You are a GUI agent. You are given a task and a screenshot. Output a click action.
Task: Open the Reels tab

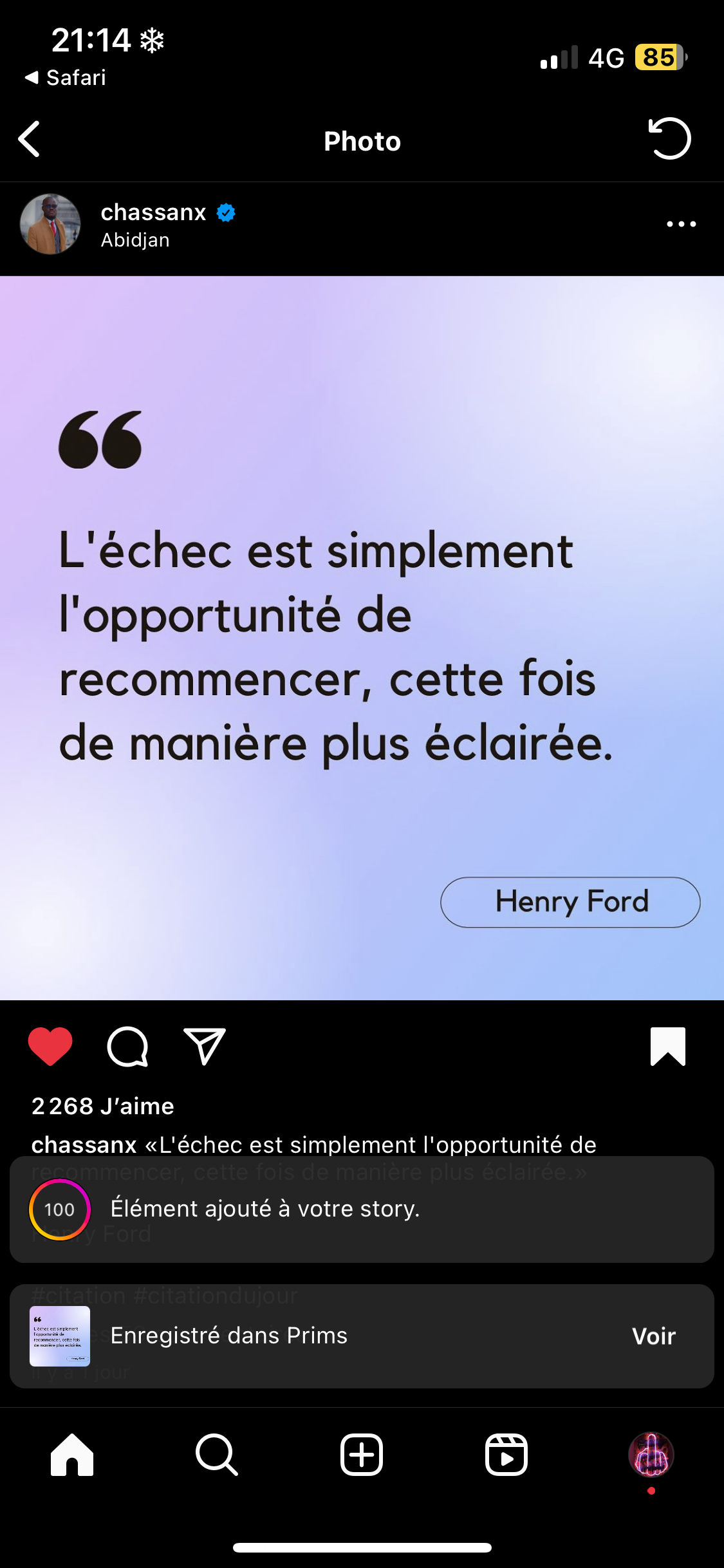pyautogui.click(x=506, y=1455)
